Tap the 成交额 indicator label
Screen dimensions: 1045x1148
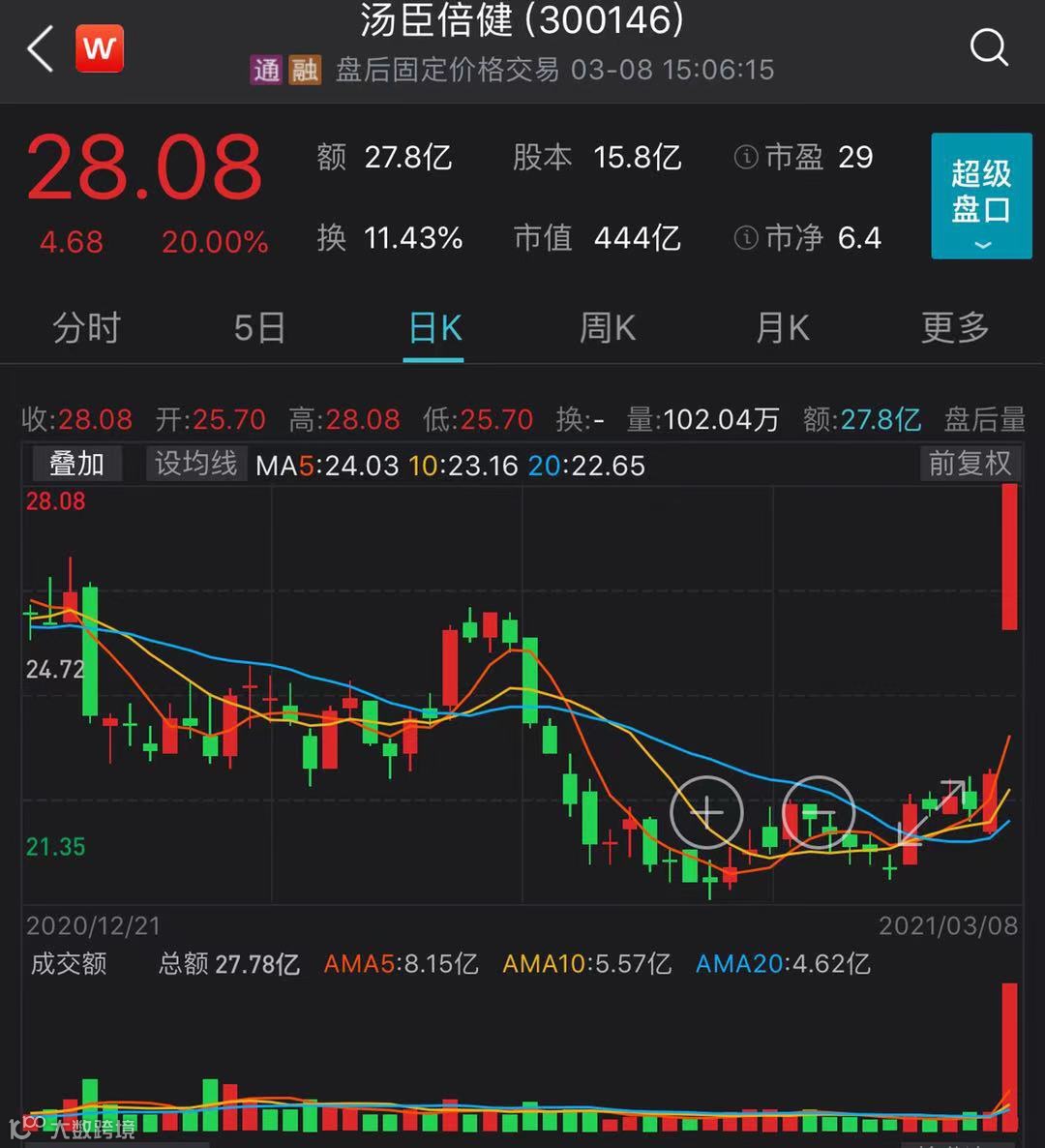tap(69, 963)
